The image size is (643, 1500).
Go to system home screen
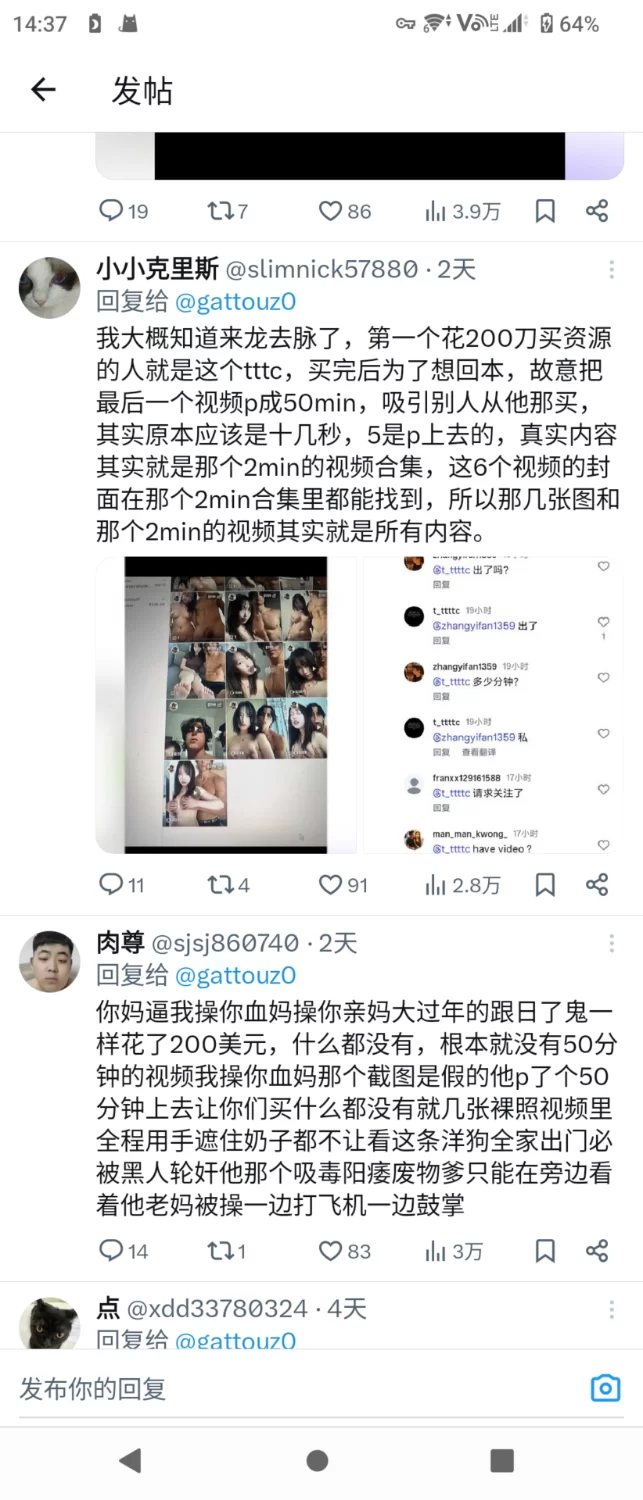pos(317,1461)
